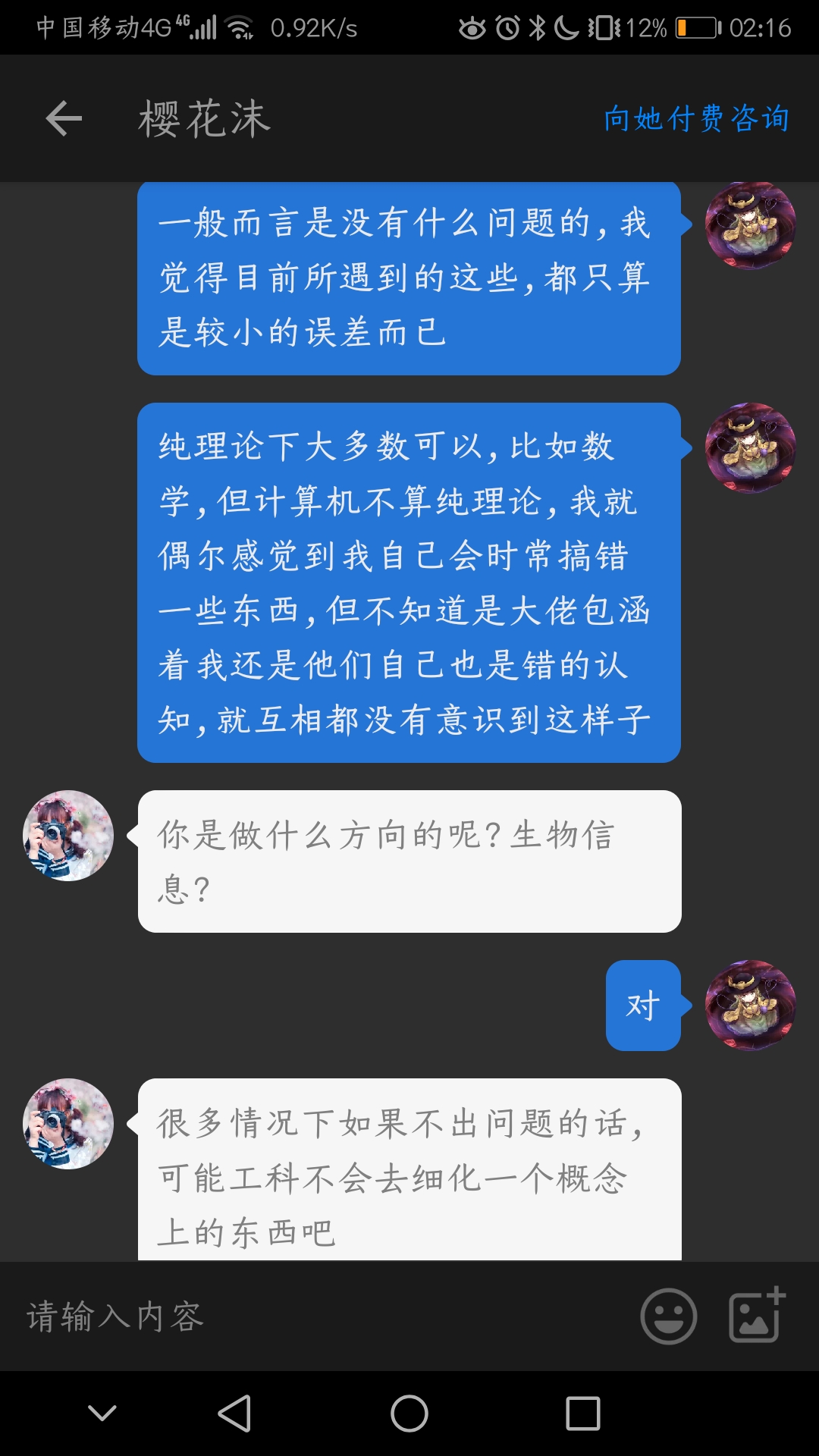Open 向她付费咨询 paid consultation link
Viewport: 819px width, 1456px height.
[696, 118]
